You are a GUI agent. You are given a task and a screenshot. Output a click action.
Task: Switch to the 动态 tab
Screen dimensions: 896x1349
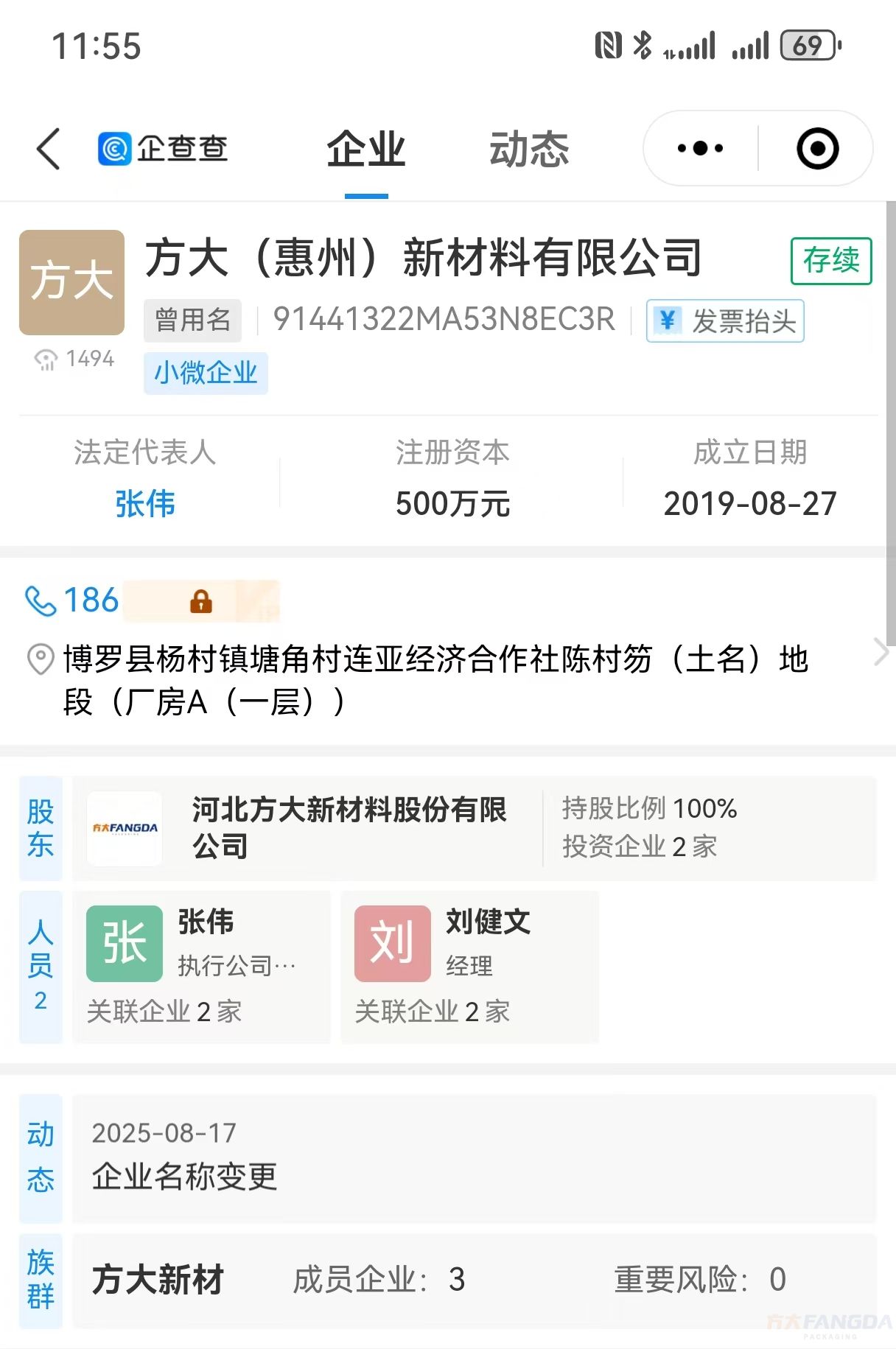coord(529,150)
